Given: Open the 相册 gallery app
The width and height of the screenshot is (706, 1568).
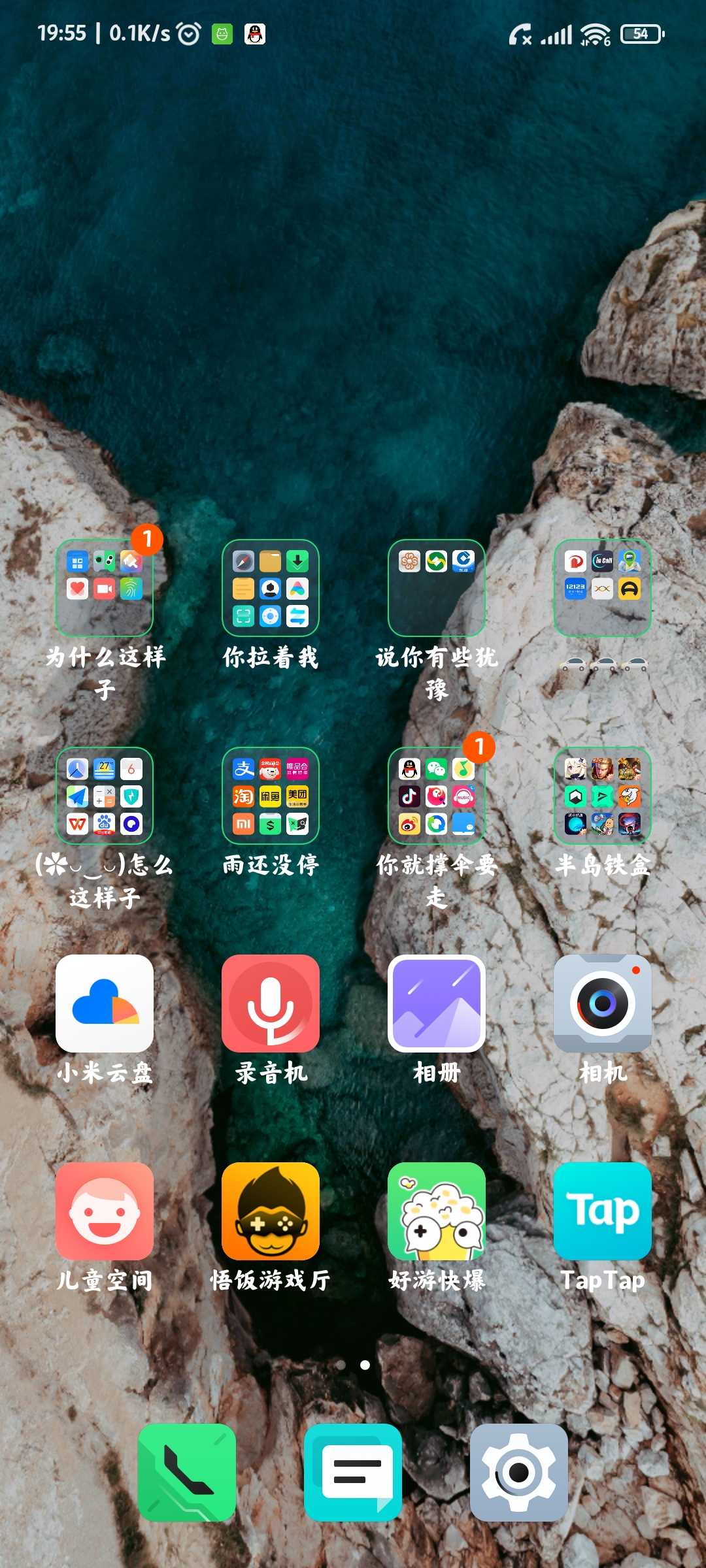Looking at the screenshot, I should tap(437, 1004).
